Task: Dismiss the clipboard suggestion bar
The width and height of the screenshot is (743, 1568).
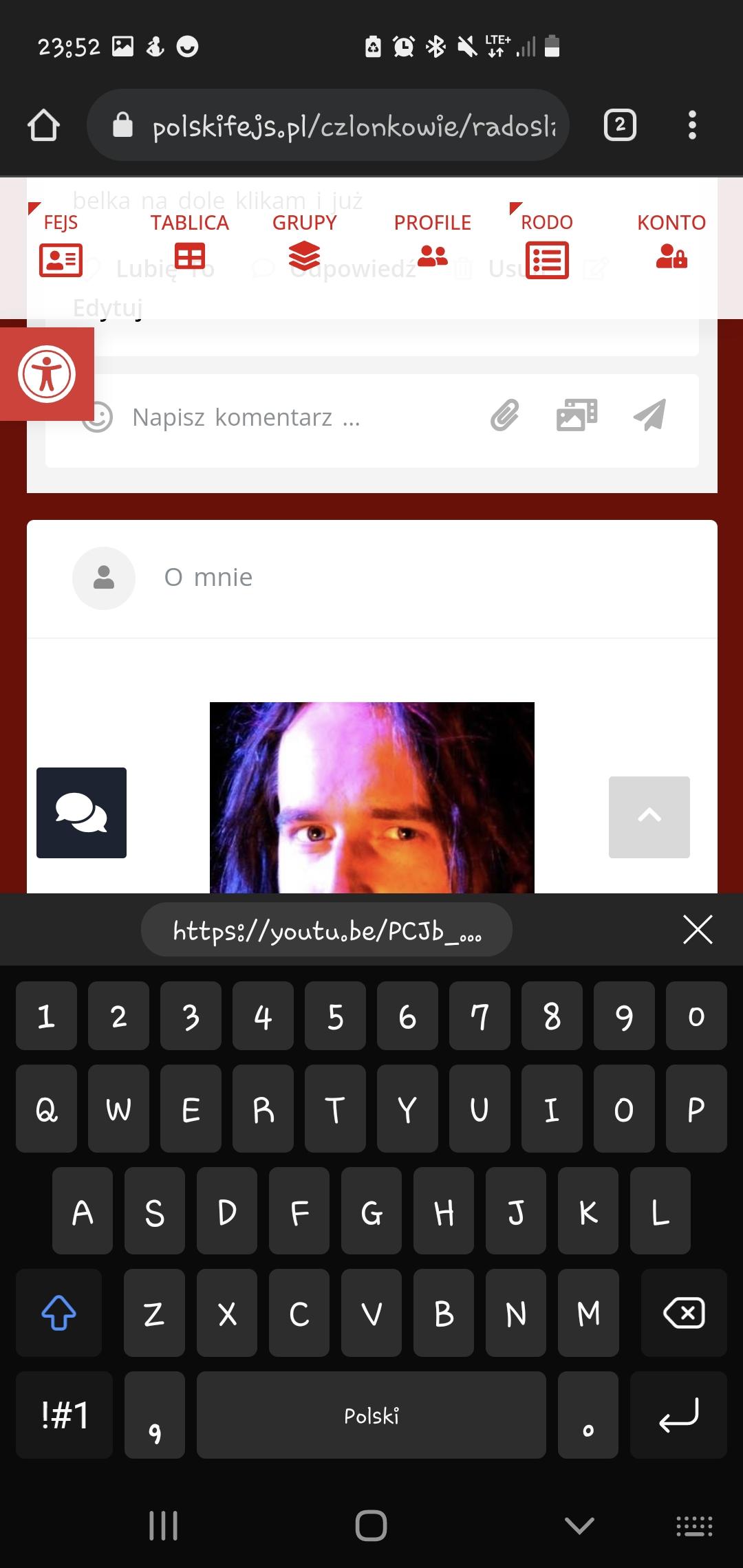Action: click(697, 930)
